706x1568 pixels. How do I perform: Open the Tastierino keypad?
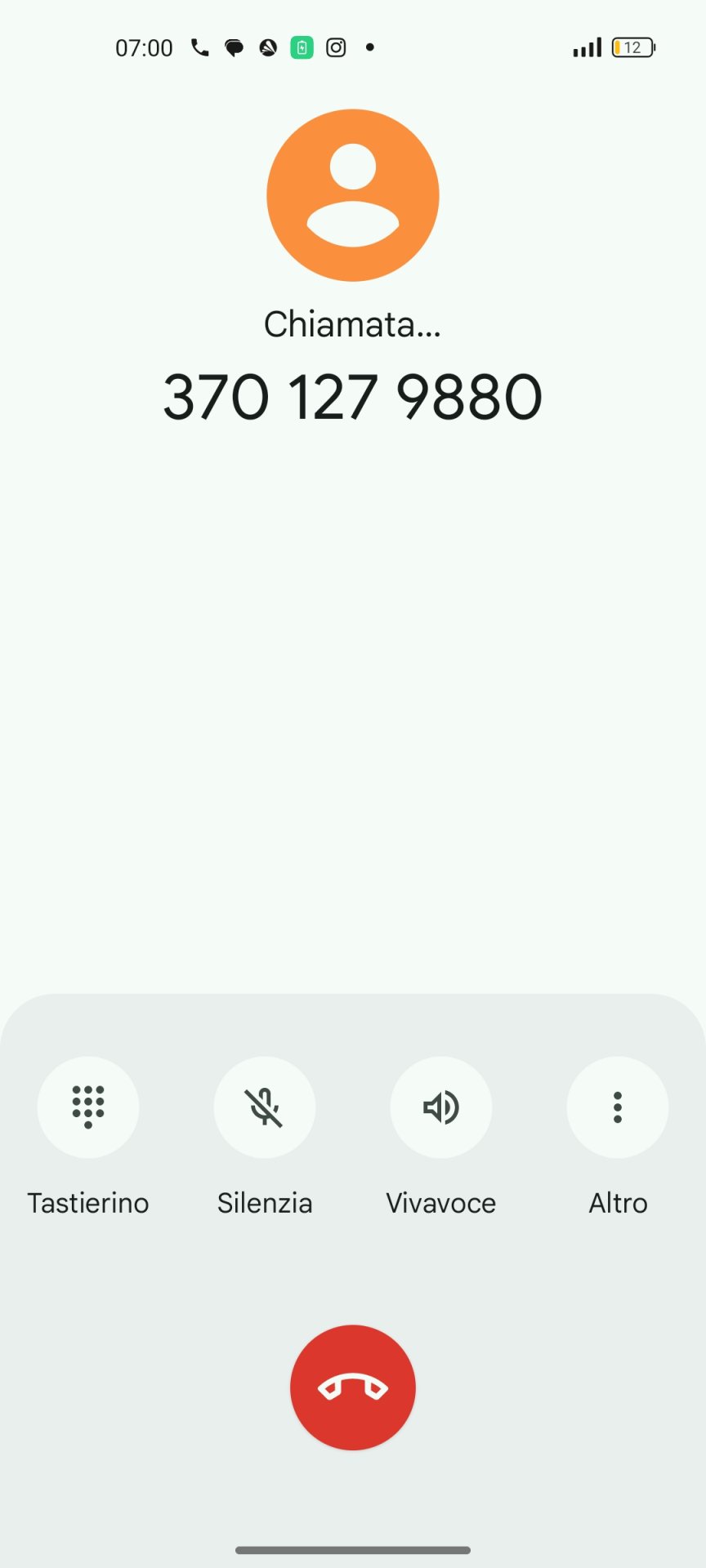pyautogui.click(x=88, y=1107)
